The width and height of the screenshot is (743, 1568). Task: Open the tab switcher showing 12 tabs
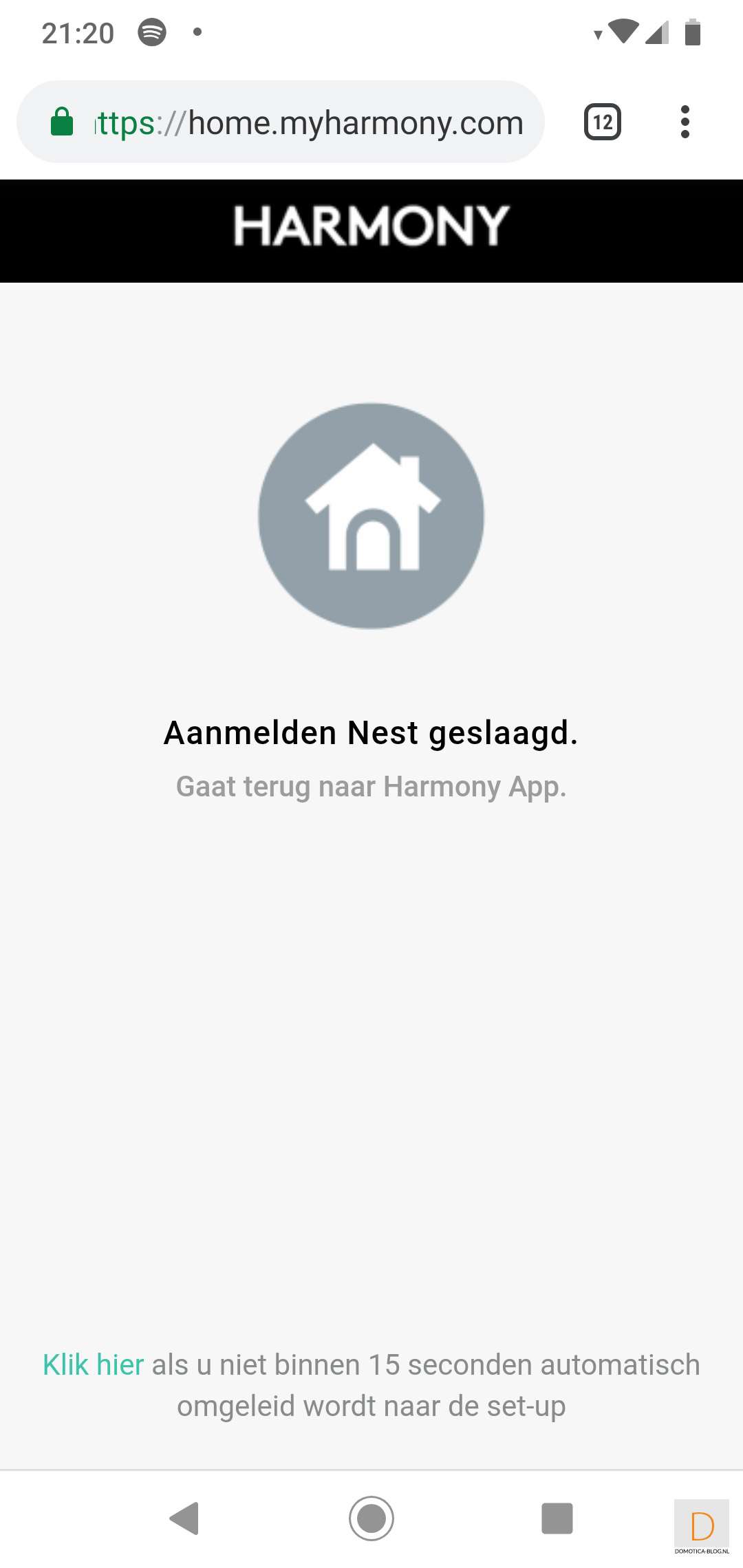tap(603, 122)
